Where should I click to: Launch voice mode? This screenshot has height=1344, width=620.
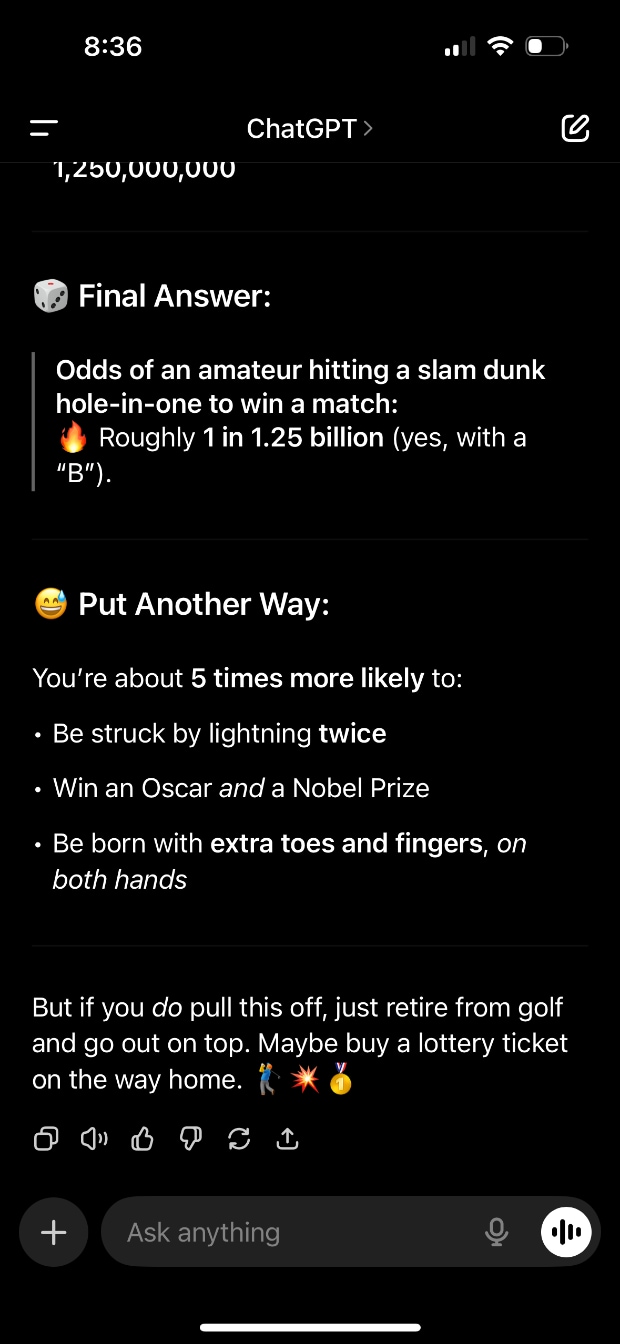tap(566, 1232)
